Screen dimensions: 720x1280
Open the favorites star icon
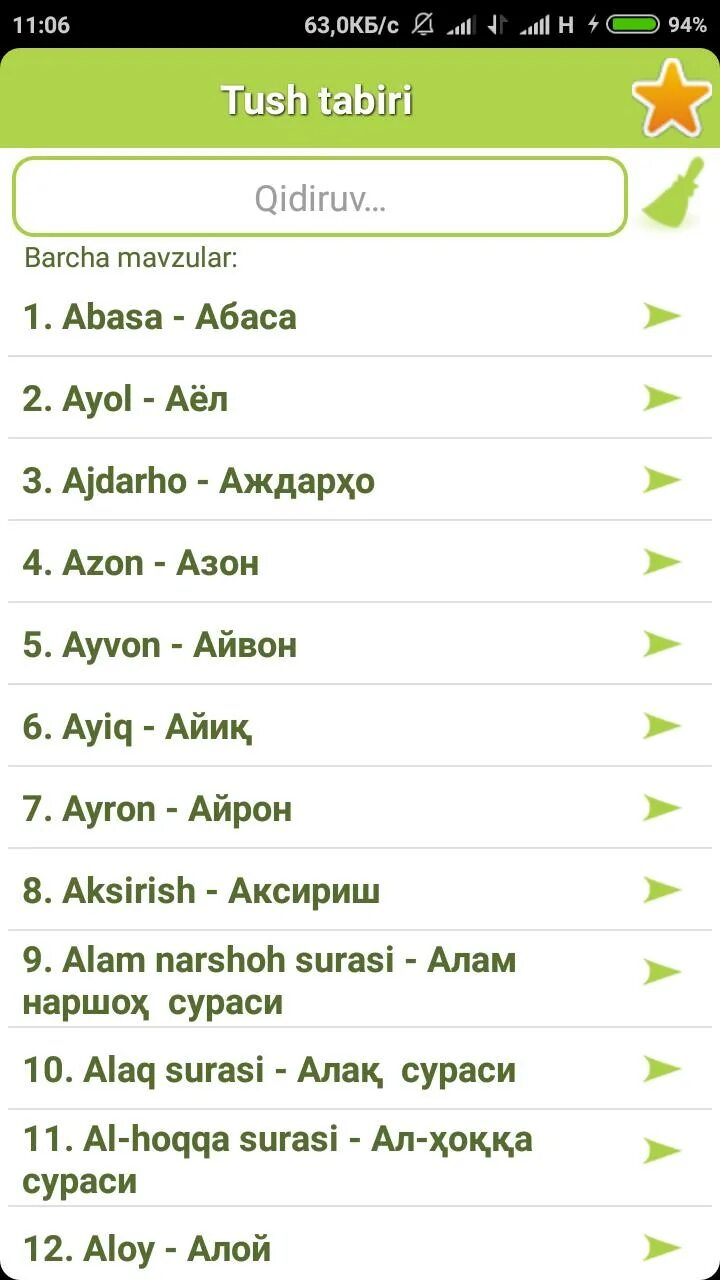click(672, 97)
